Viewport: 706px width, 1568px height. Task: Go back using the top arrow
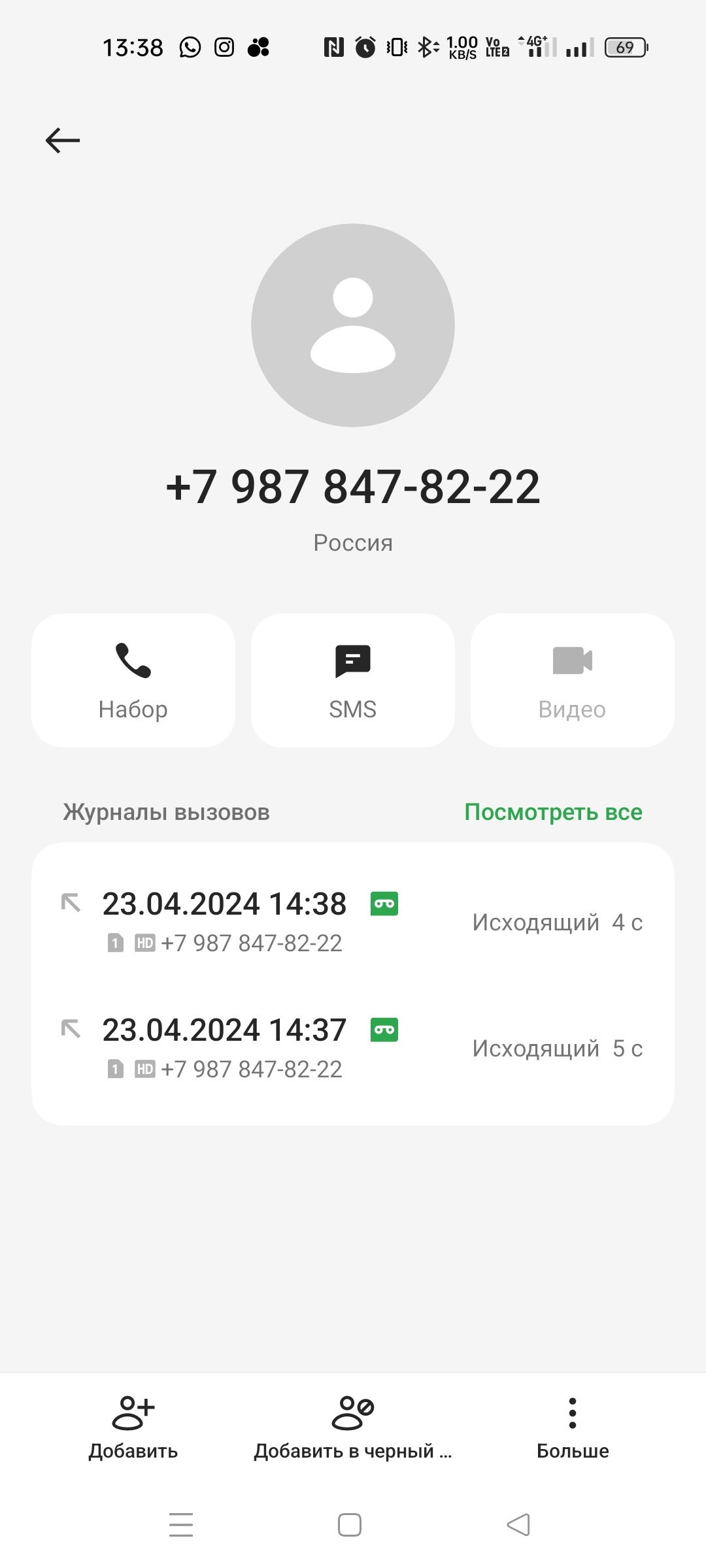(63, 140)
